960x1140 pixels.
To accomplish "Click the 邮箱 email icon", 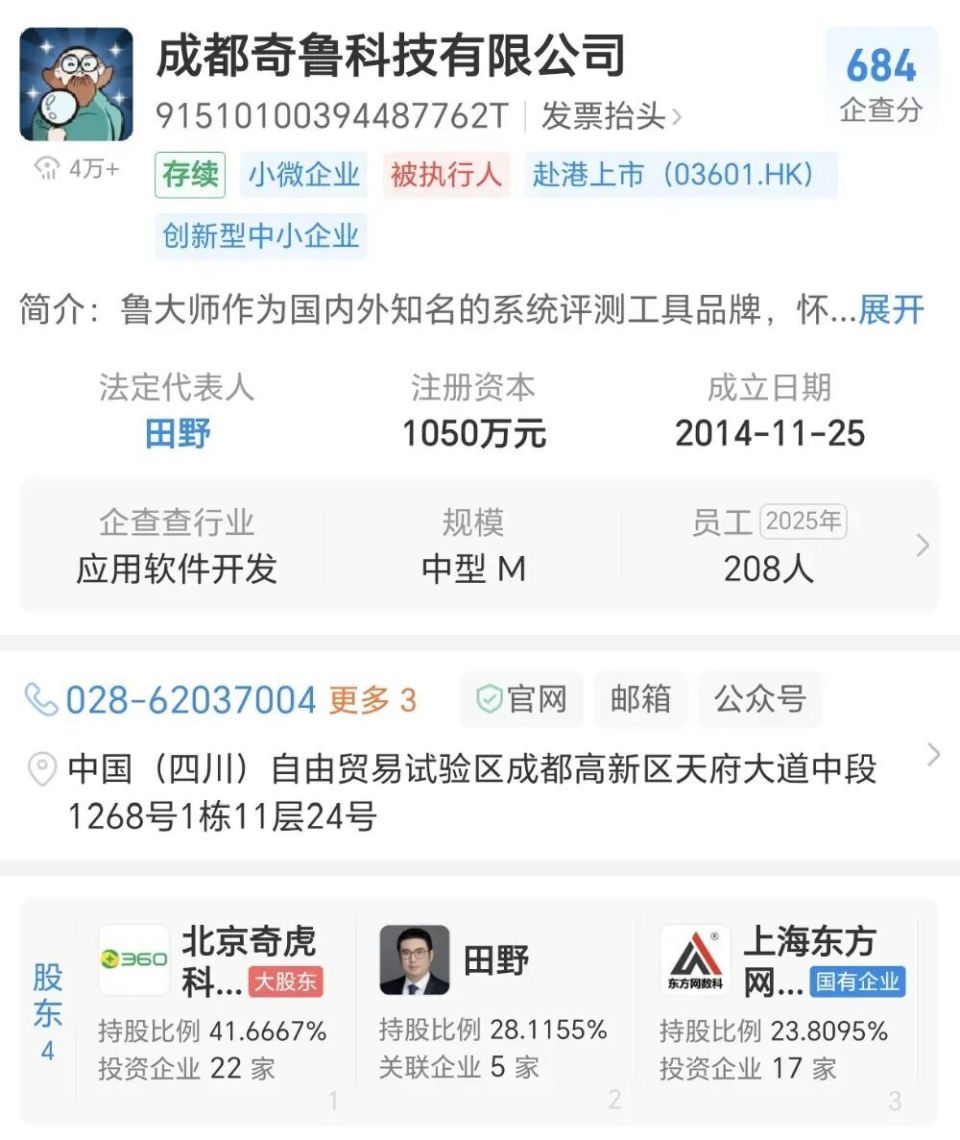I will (x=641, y=700).
